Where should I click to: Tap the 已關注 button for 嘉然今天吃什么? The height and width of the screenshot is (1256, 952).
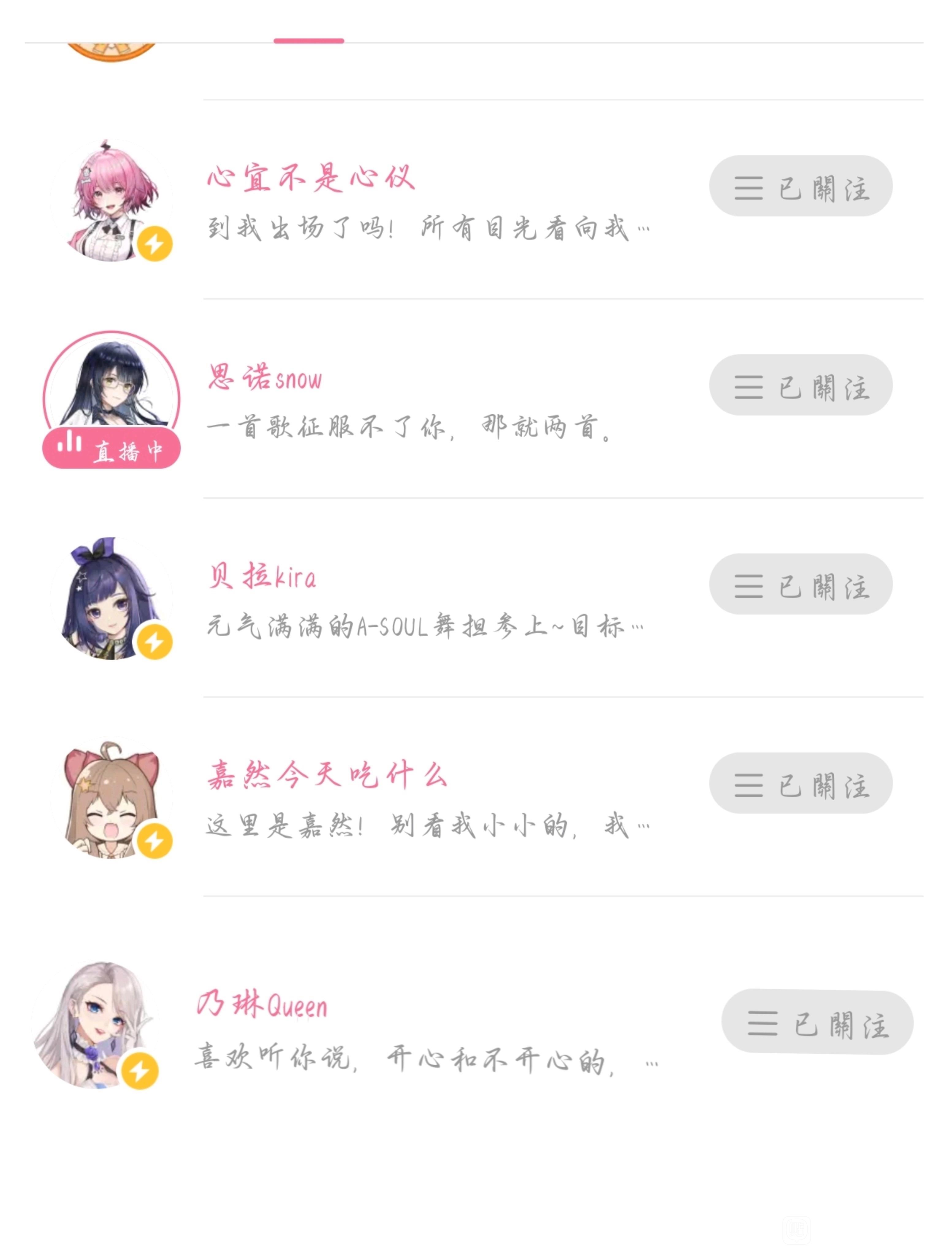coord(800,783)
